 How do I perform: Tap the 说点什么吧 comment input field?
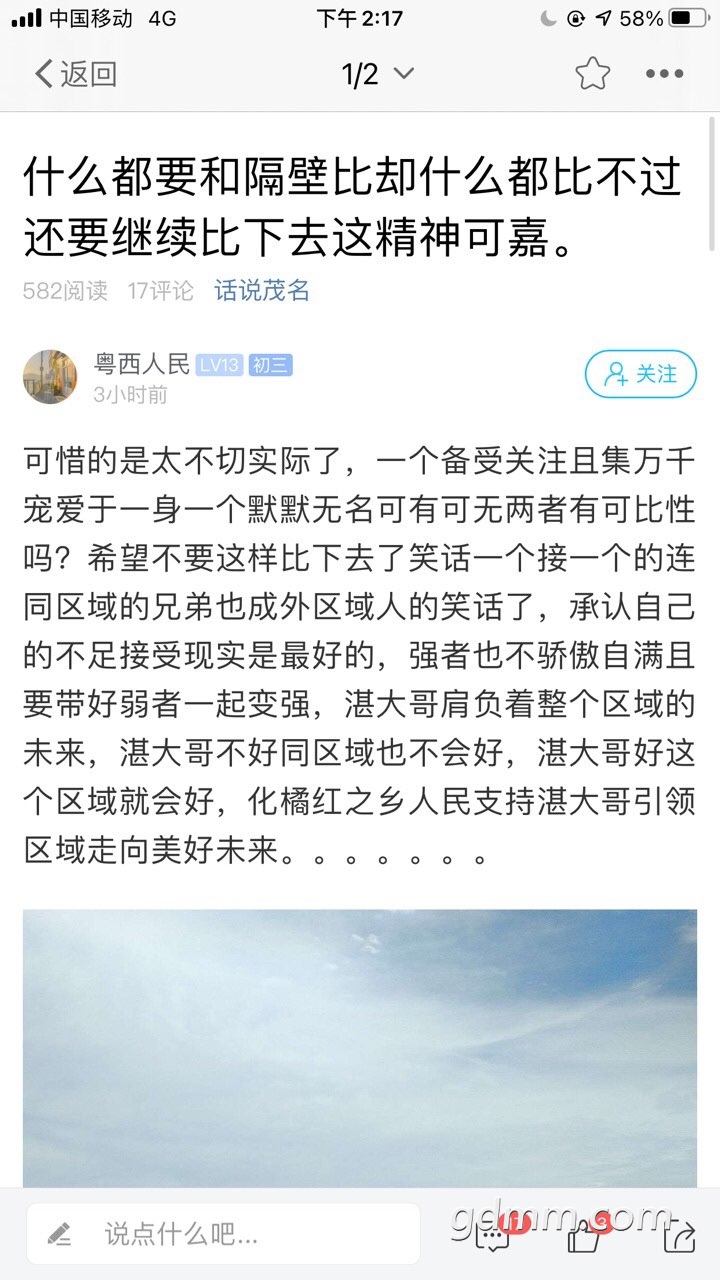223,1234
